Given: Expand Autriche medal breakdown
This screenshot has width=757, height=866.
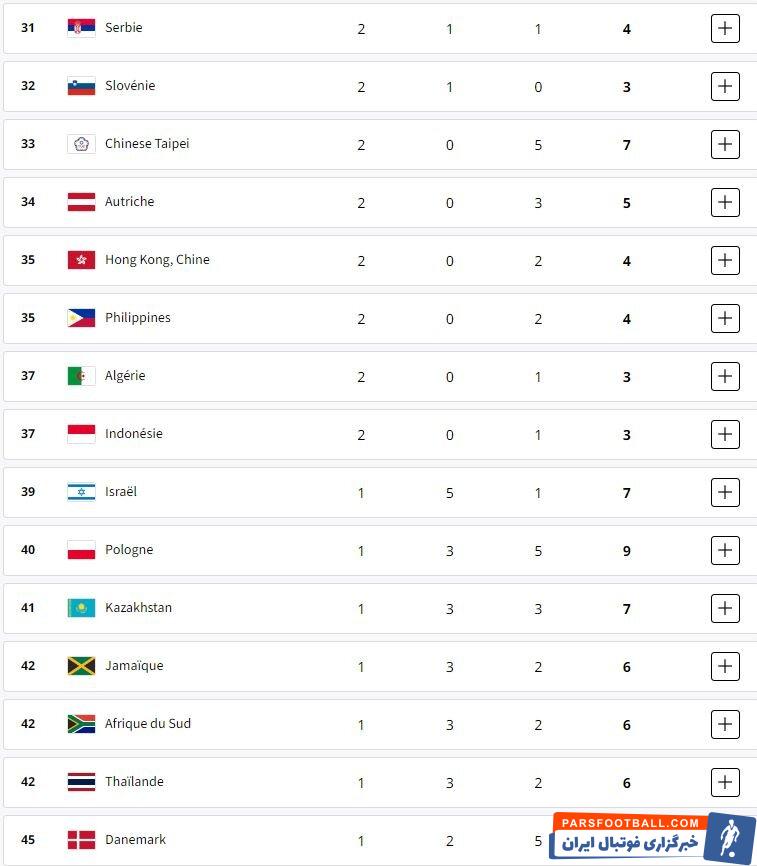Looking at the screenshot, I should click(725, 202).
